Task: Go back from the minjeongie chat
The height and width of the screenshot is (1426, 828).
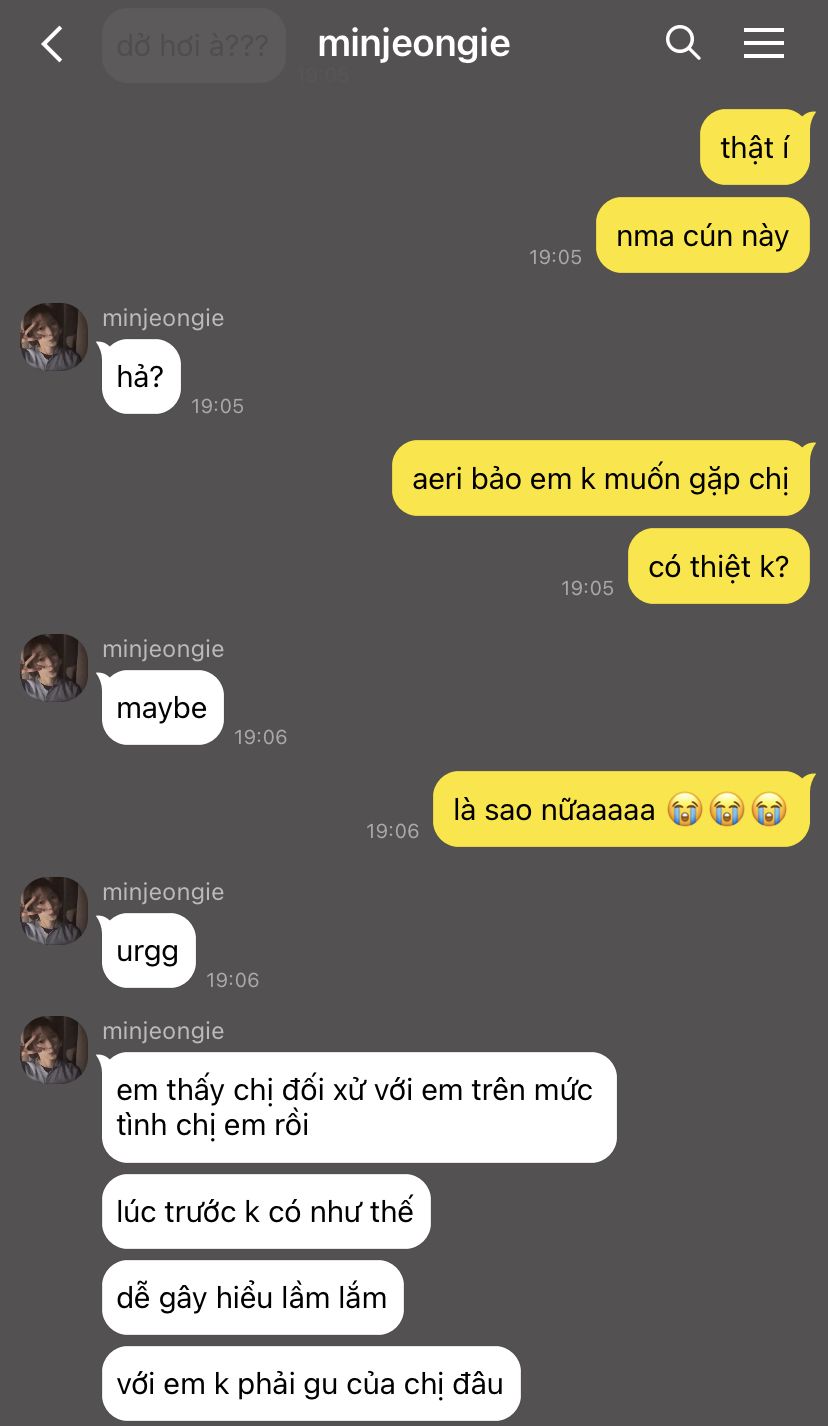Action: pyautogui.click(x=52, y=44)
